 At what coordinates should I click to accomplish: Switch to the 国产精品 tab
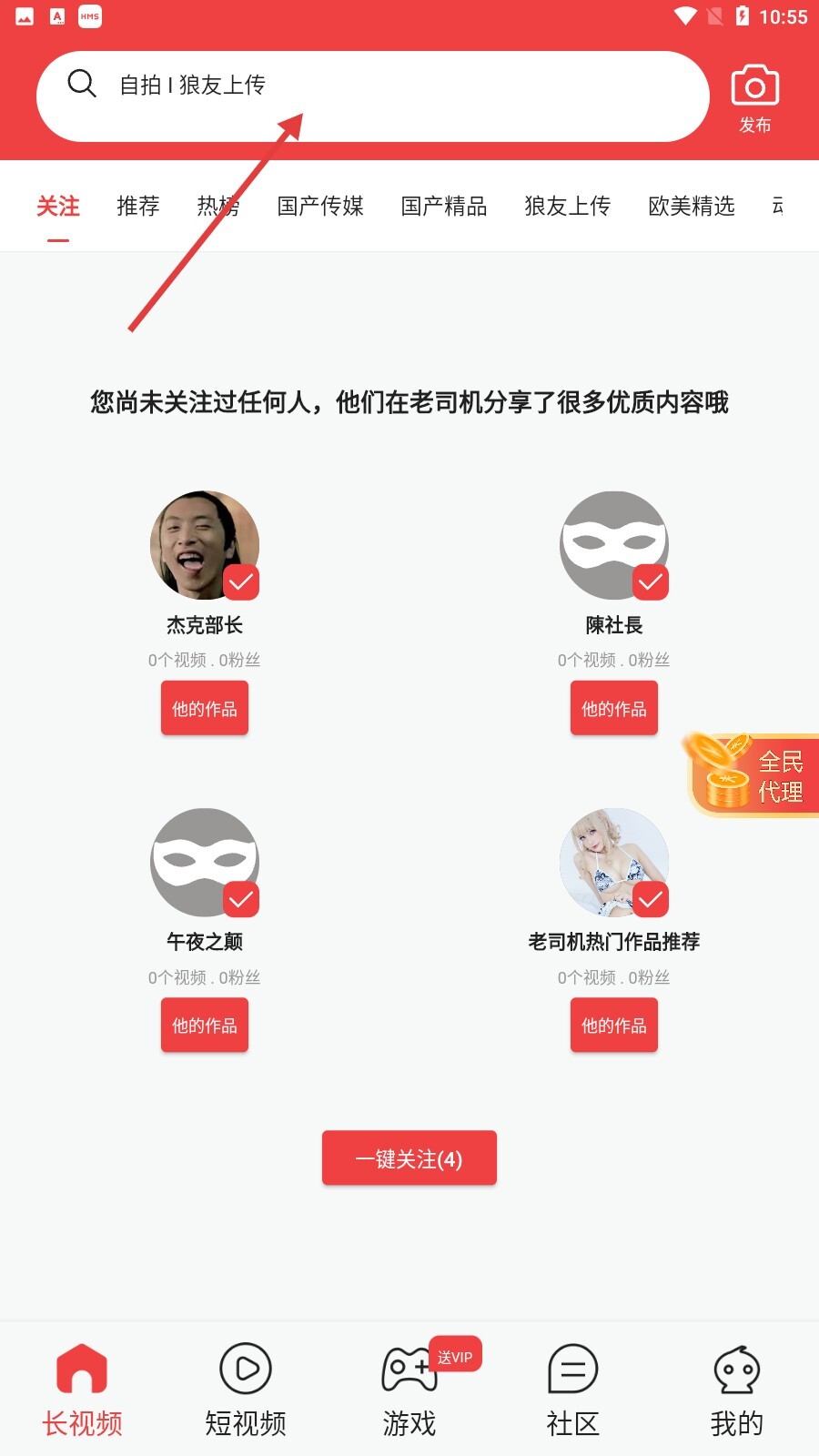[444, 207]
